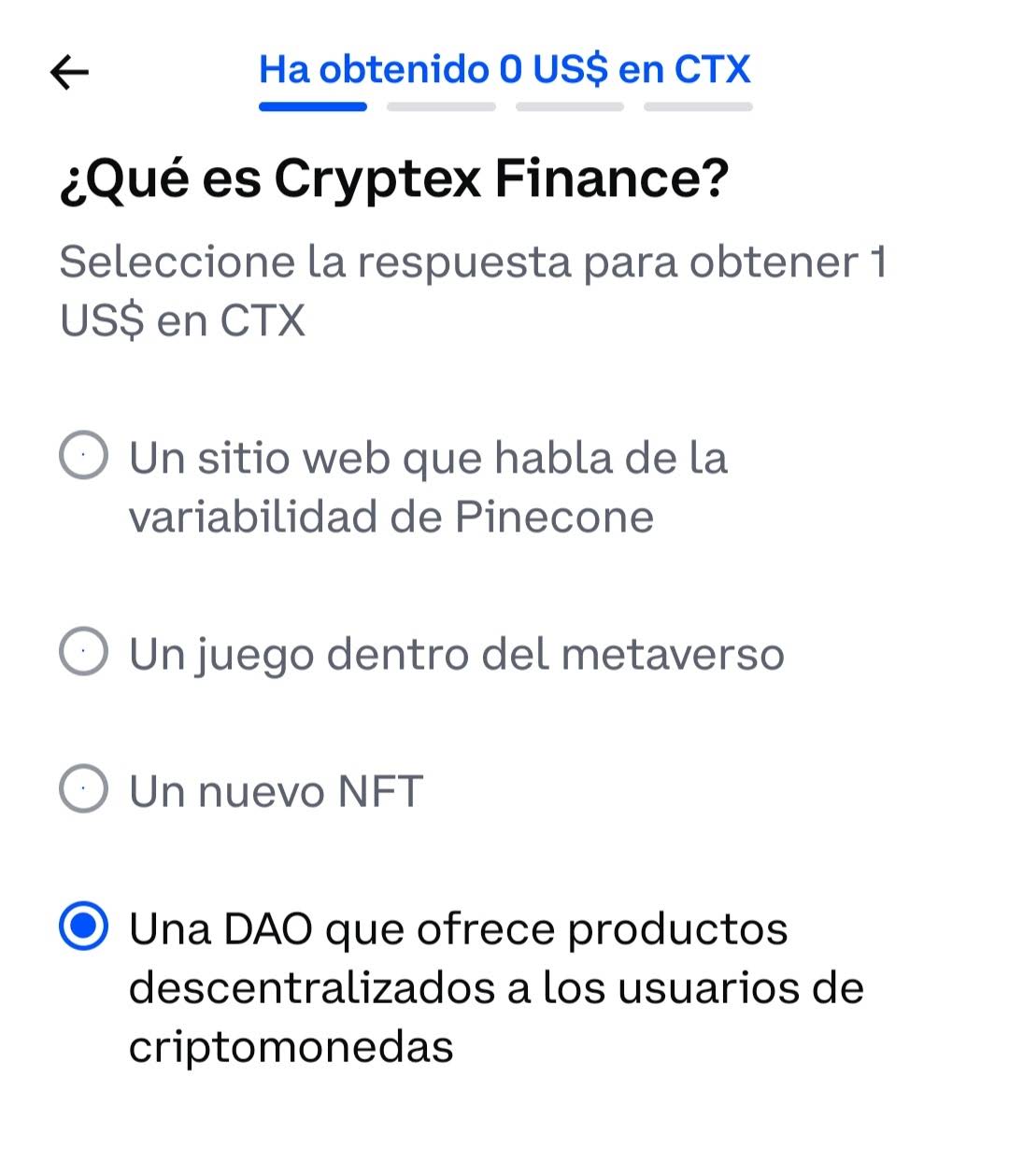
Task: Click the first blue progress segment
Action: (x=311, y=108)
